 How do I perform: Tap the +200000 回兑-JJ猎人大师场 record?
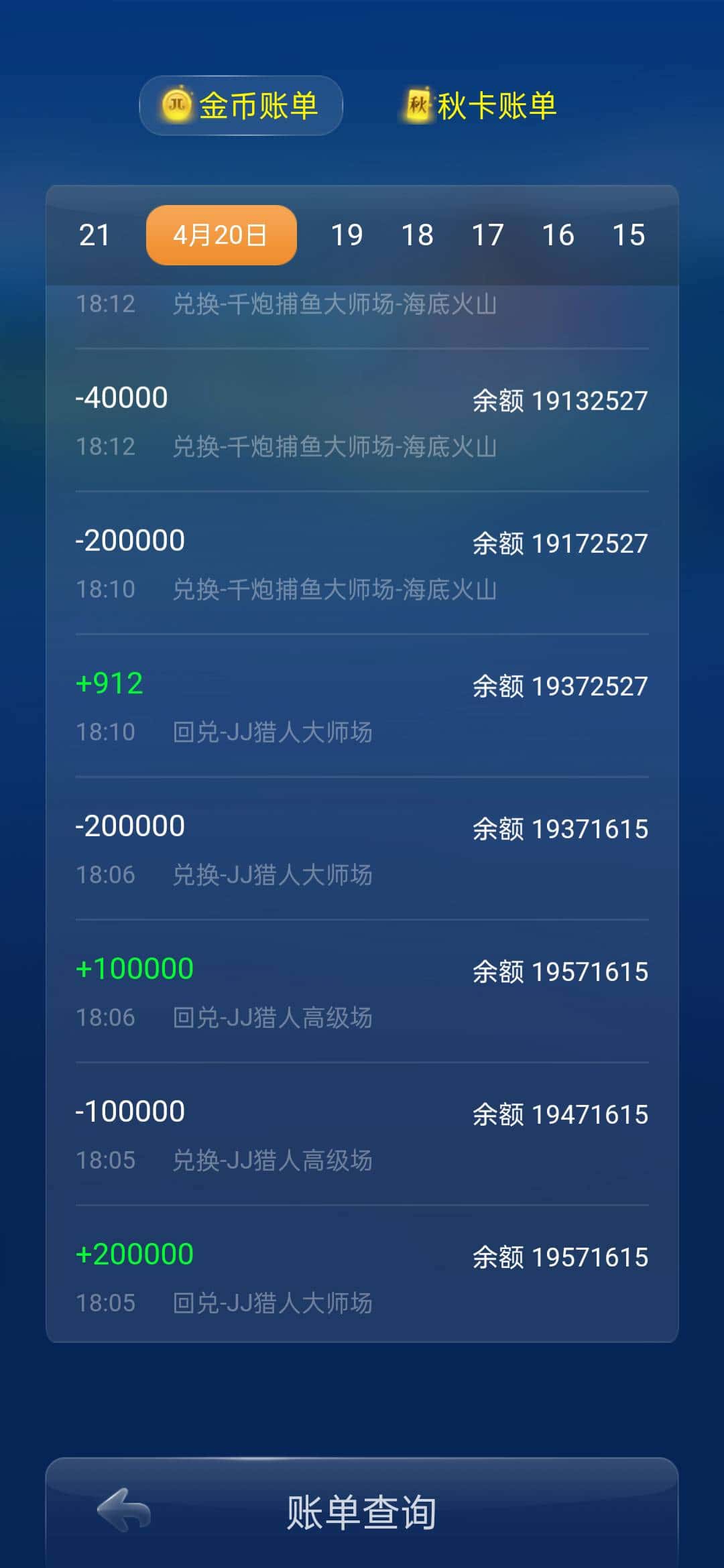(362, 1273)
